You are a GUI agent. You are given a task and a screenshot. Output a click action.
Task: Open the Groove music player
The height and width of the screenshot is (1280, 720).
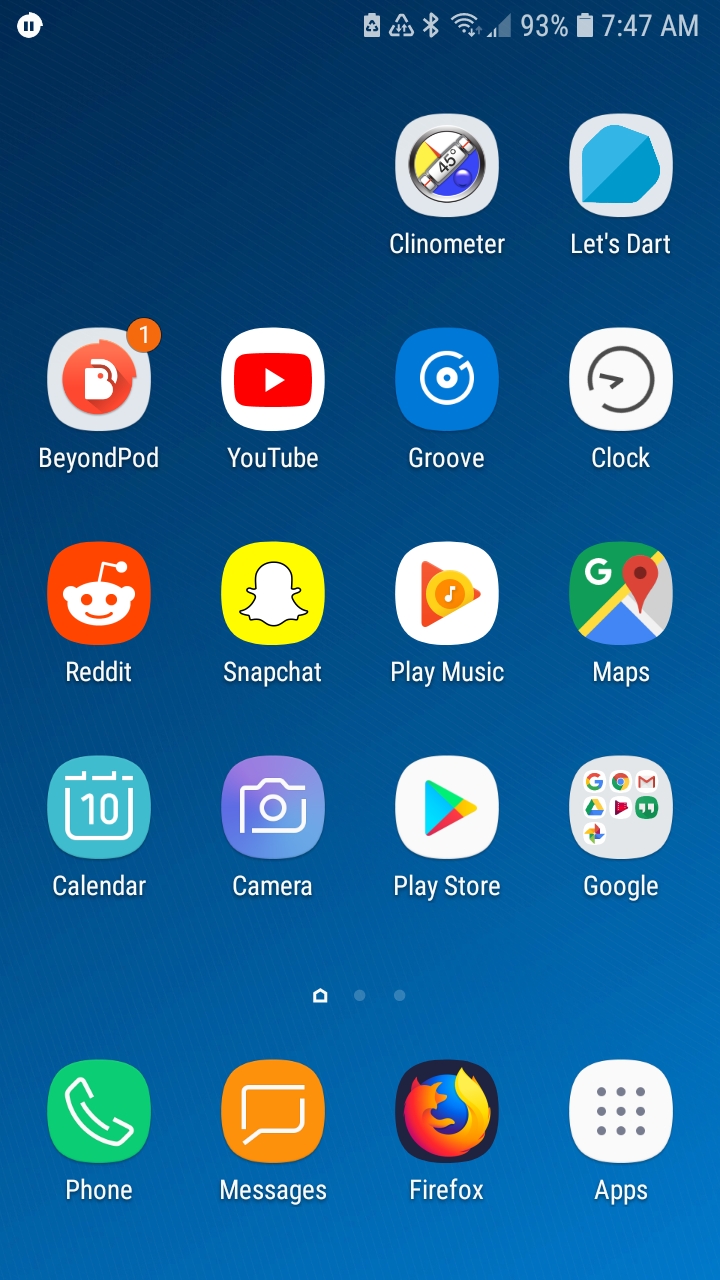[x=446, y=379]
